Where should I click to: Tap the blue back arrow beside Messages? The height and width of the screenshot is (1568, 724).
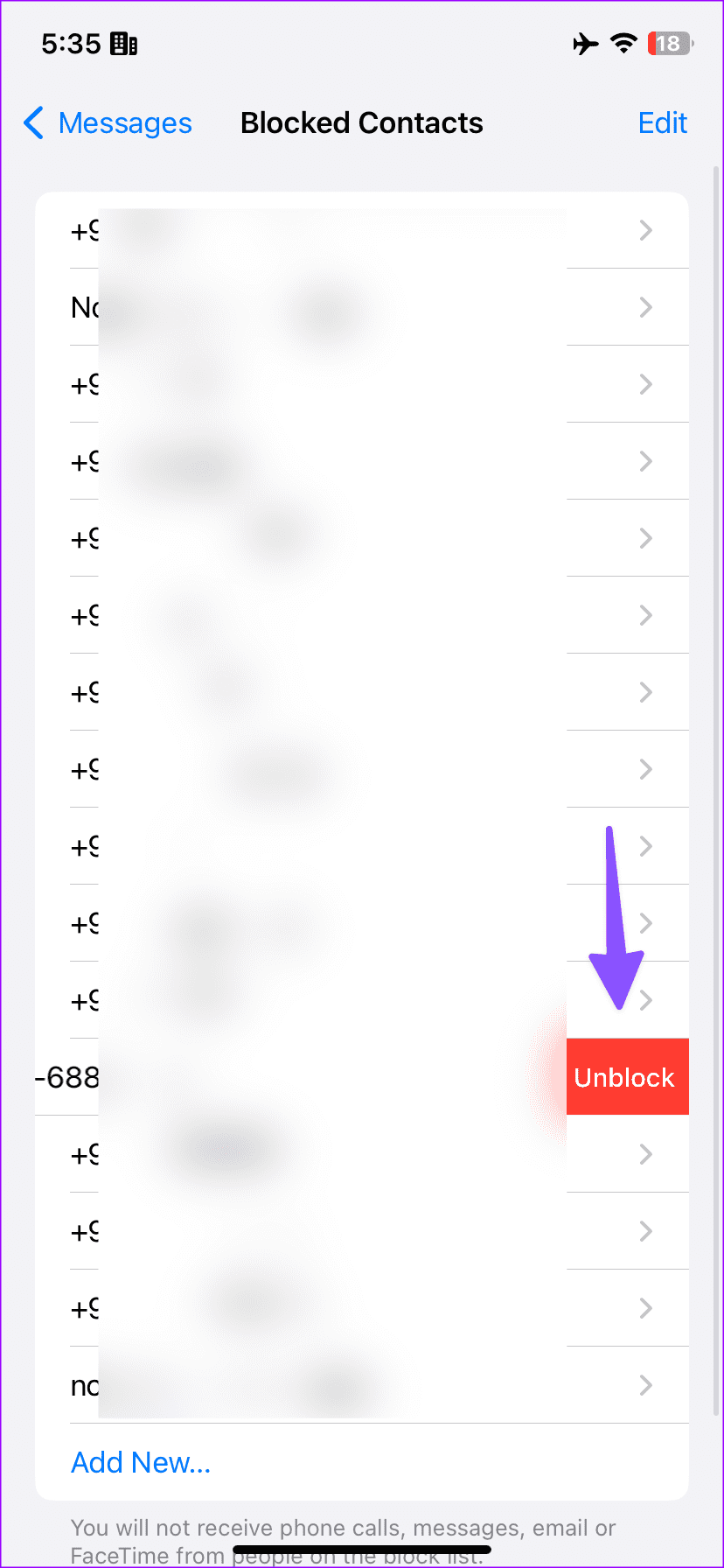33,123
